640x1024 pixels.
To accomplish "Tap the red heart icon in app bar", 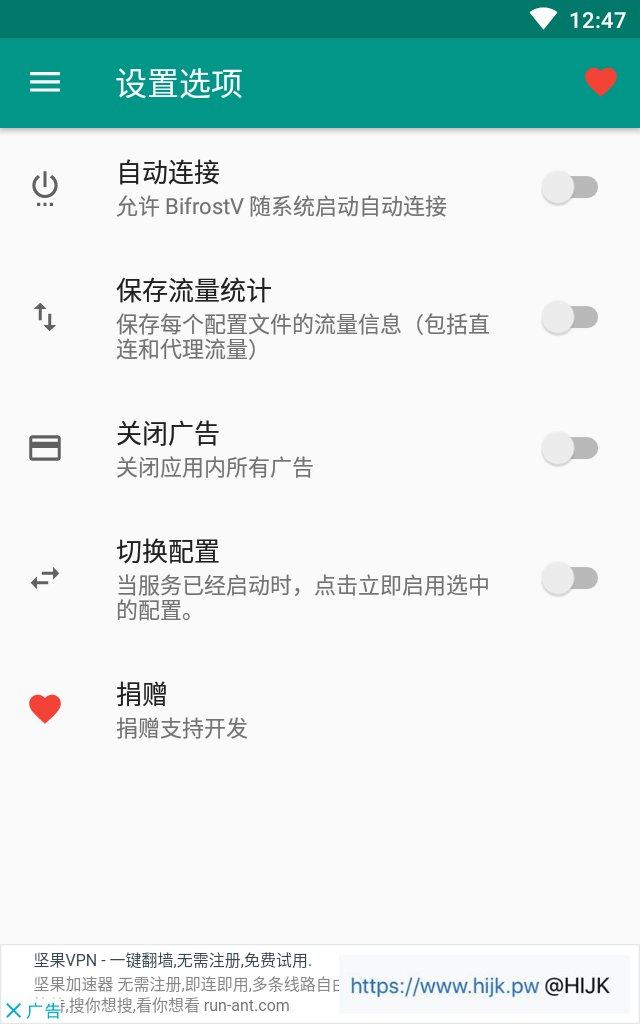I will 600,82.
